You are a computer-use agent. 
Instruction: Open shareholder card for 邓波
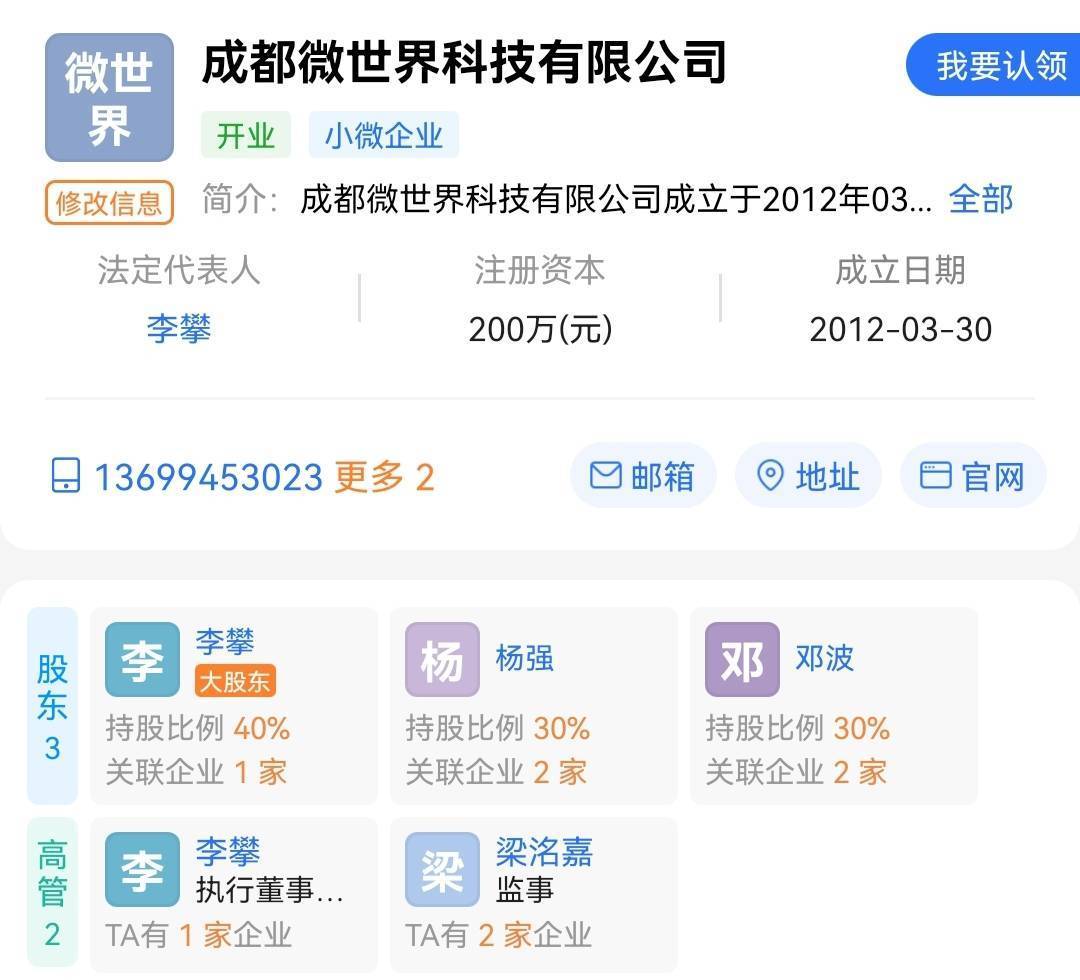pos(833,705)
